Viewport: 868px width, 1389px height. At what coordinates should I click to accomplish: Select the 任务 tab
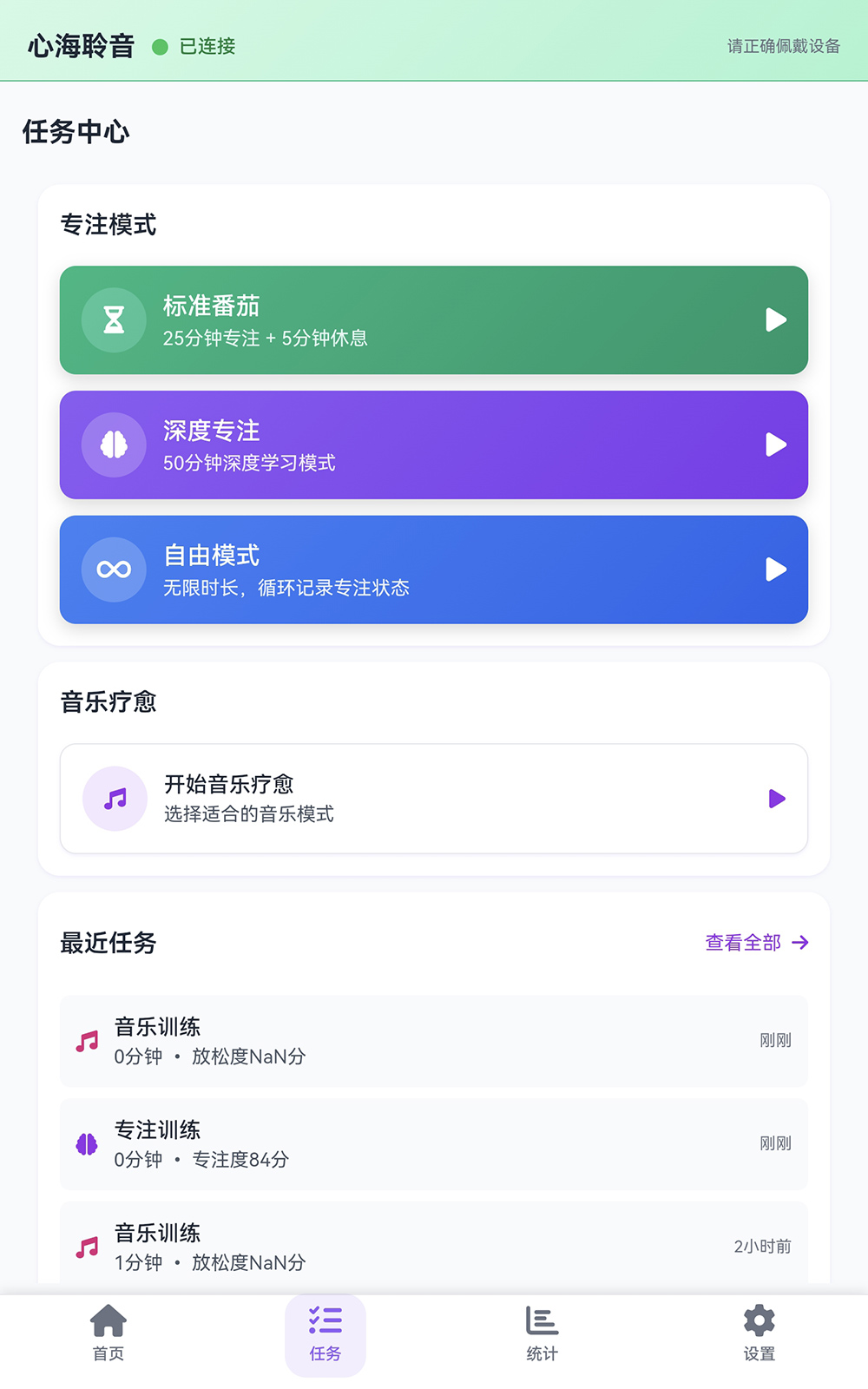click(325, 1334)
